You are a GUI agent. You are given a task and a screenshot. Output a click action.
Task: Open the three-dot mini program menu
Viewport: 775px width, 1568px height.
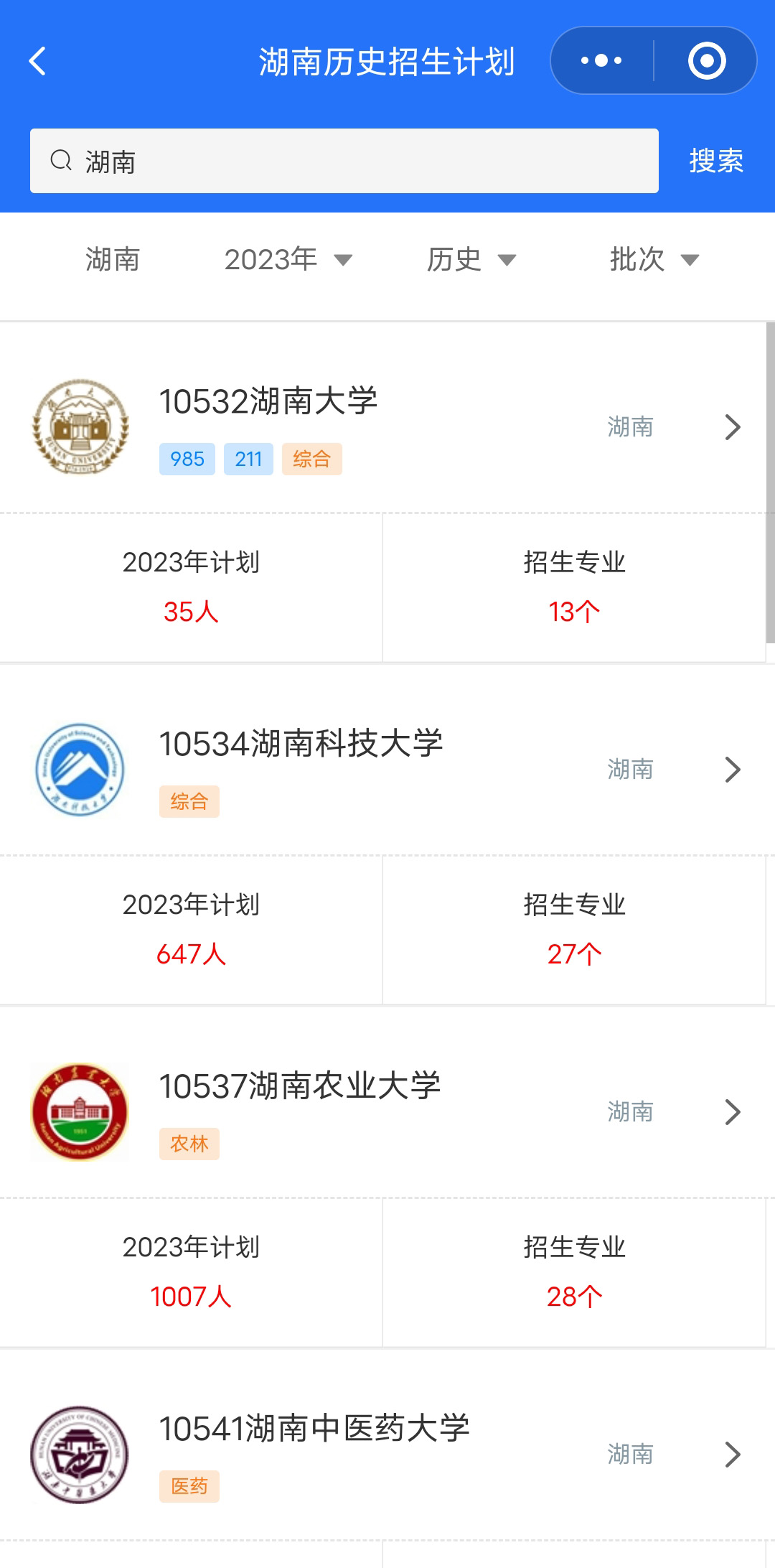tap(601, 60)
